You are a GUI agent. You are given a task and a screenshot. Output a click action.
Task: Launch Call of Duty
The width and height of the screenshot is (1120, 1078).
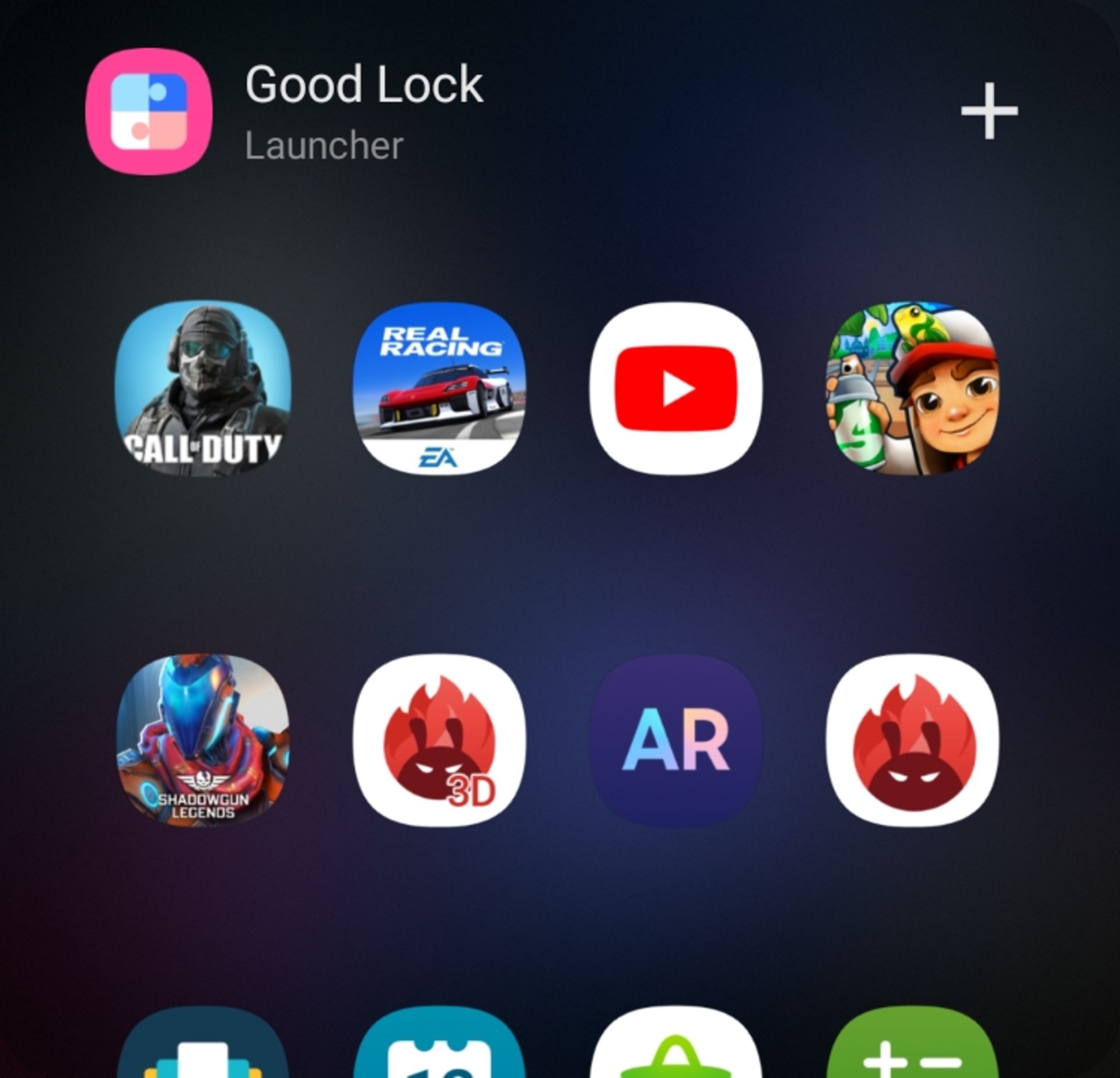tap(203, 388)
